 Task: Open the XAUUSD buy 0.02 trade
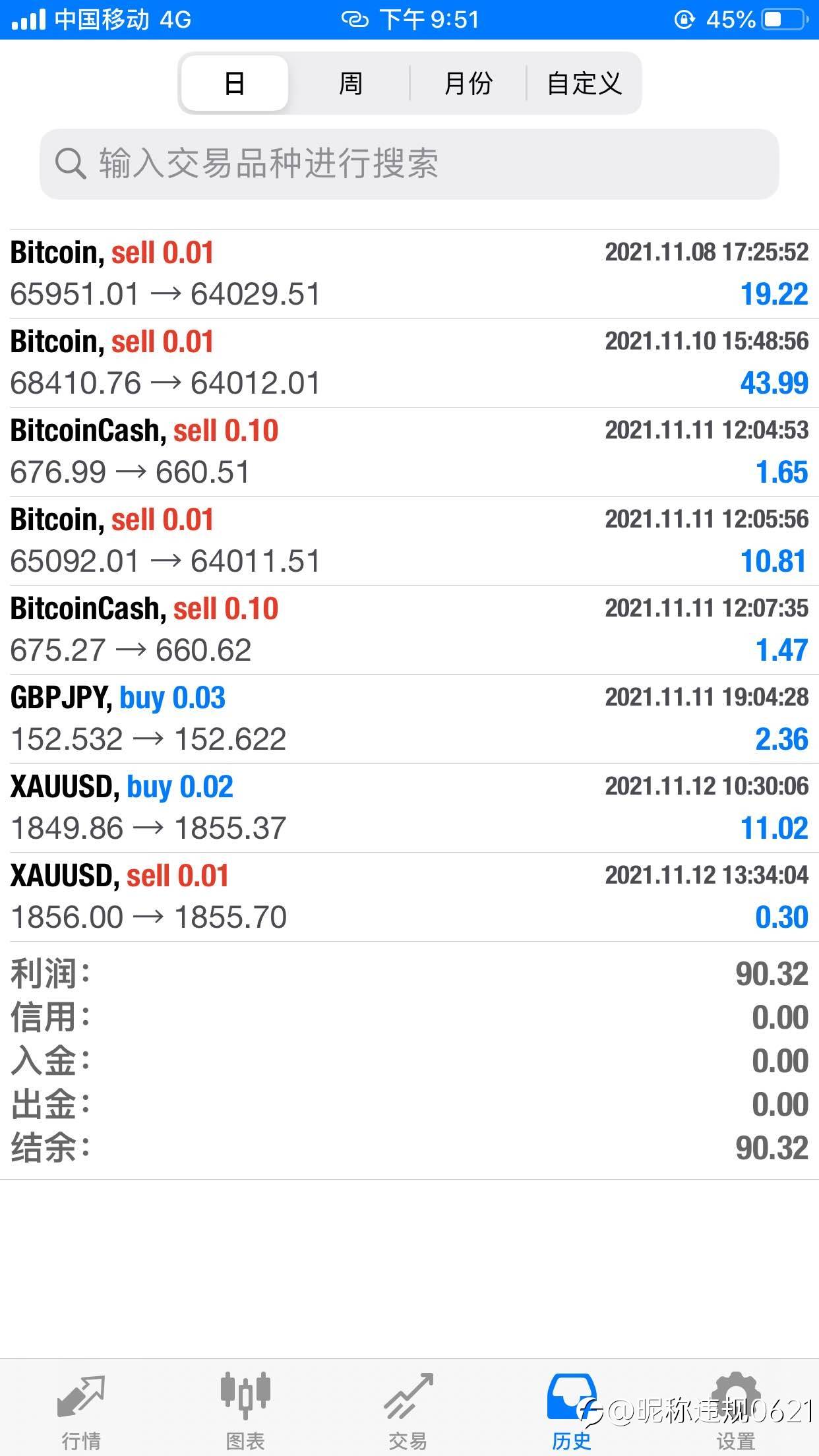click(x=409, y=808)
